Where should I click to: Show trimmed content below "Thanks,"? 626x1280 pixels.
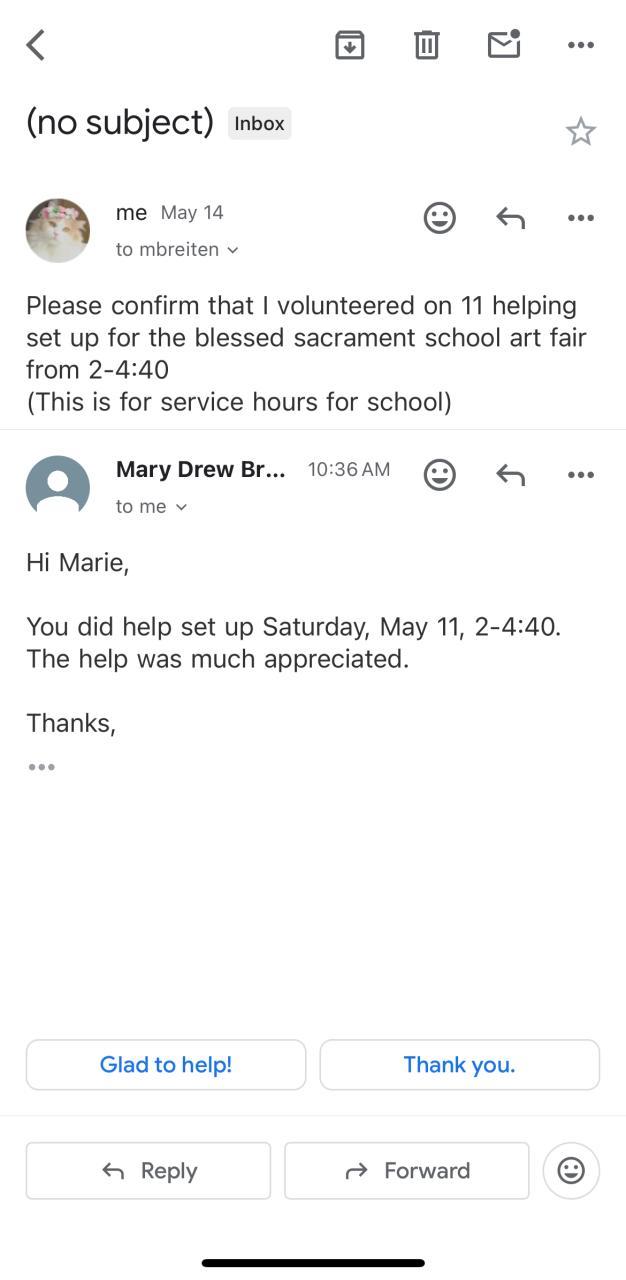[x=41, y=767]
